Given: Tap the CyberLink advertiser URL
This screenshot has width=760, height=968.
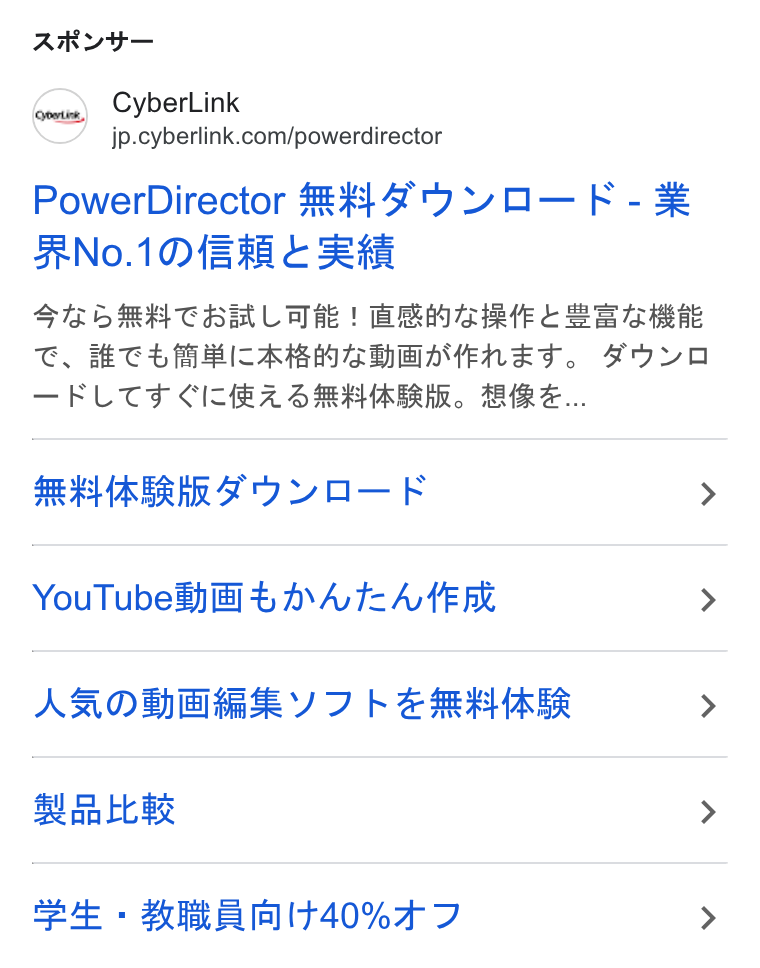Looking at the screenshot, I should (277, 136).
